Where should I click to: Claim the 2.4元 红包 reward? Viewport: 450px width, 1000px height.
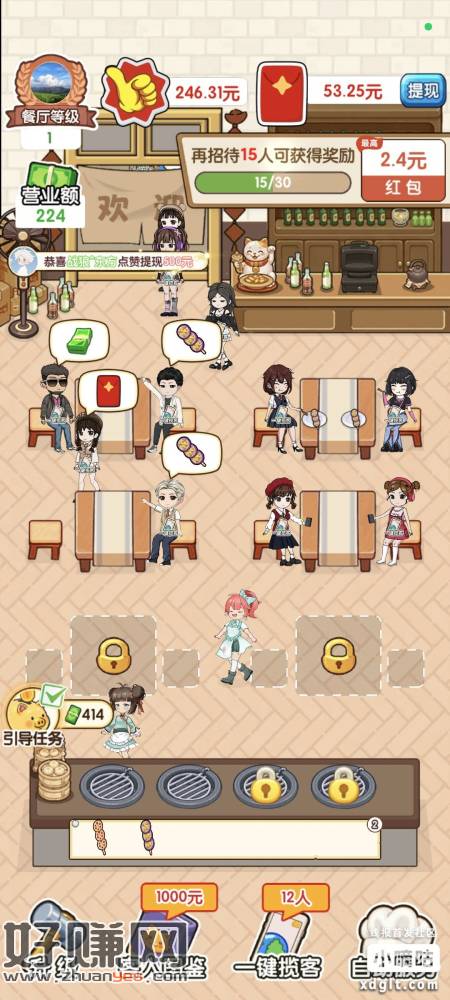tap(402, 170)
